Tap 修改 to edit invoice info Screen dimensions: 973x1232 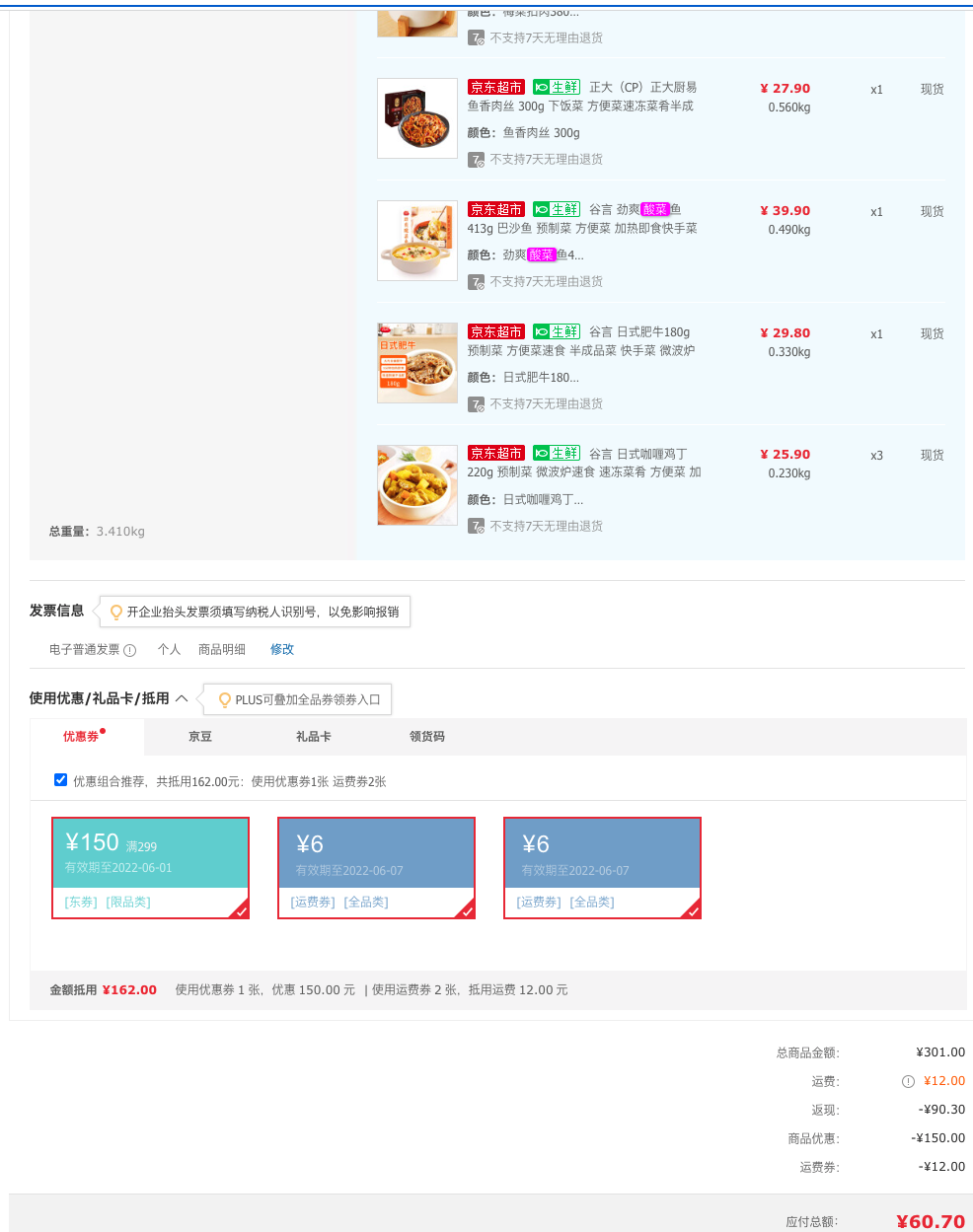pos(282,649)
